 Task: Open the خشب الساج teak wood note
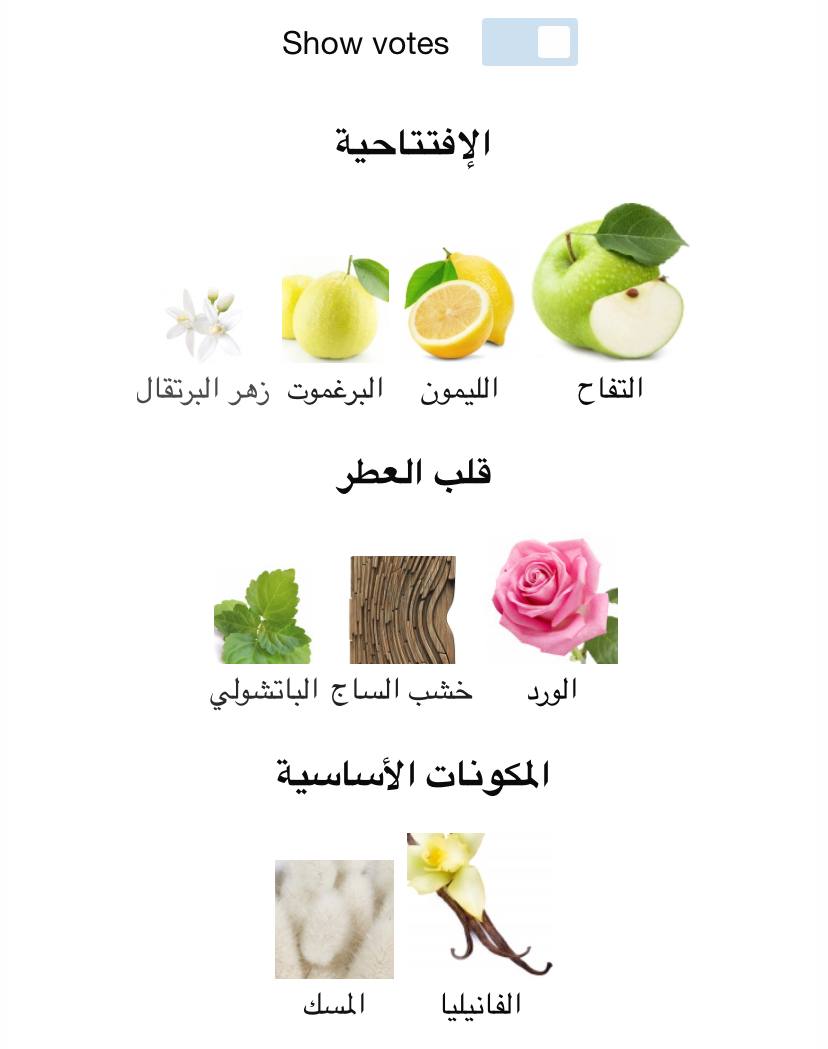(402, 610)
